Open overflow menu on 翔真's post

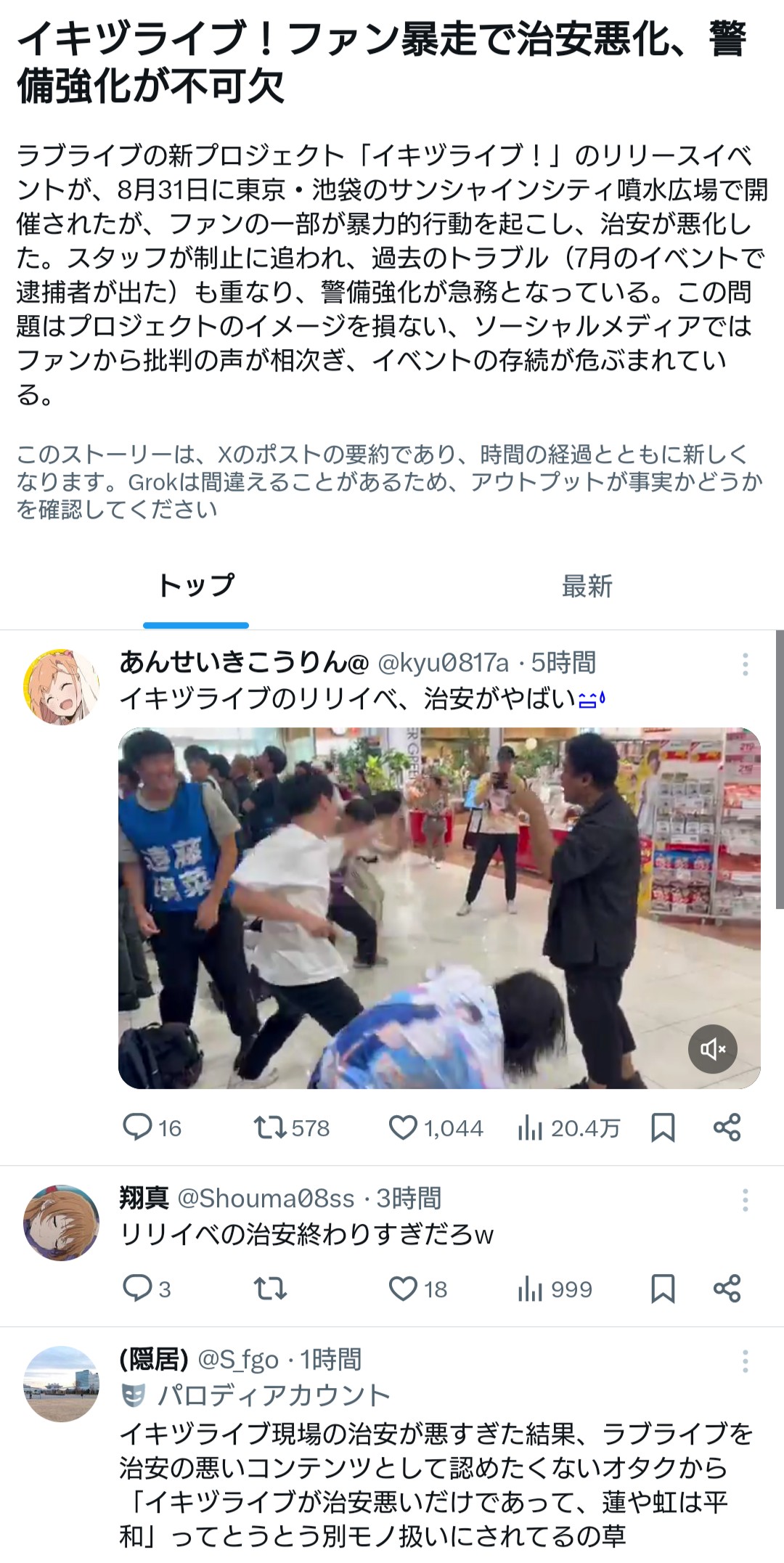tap(745, 1200)
